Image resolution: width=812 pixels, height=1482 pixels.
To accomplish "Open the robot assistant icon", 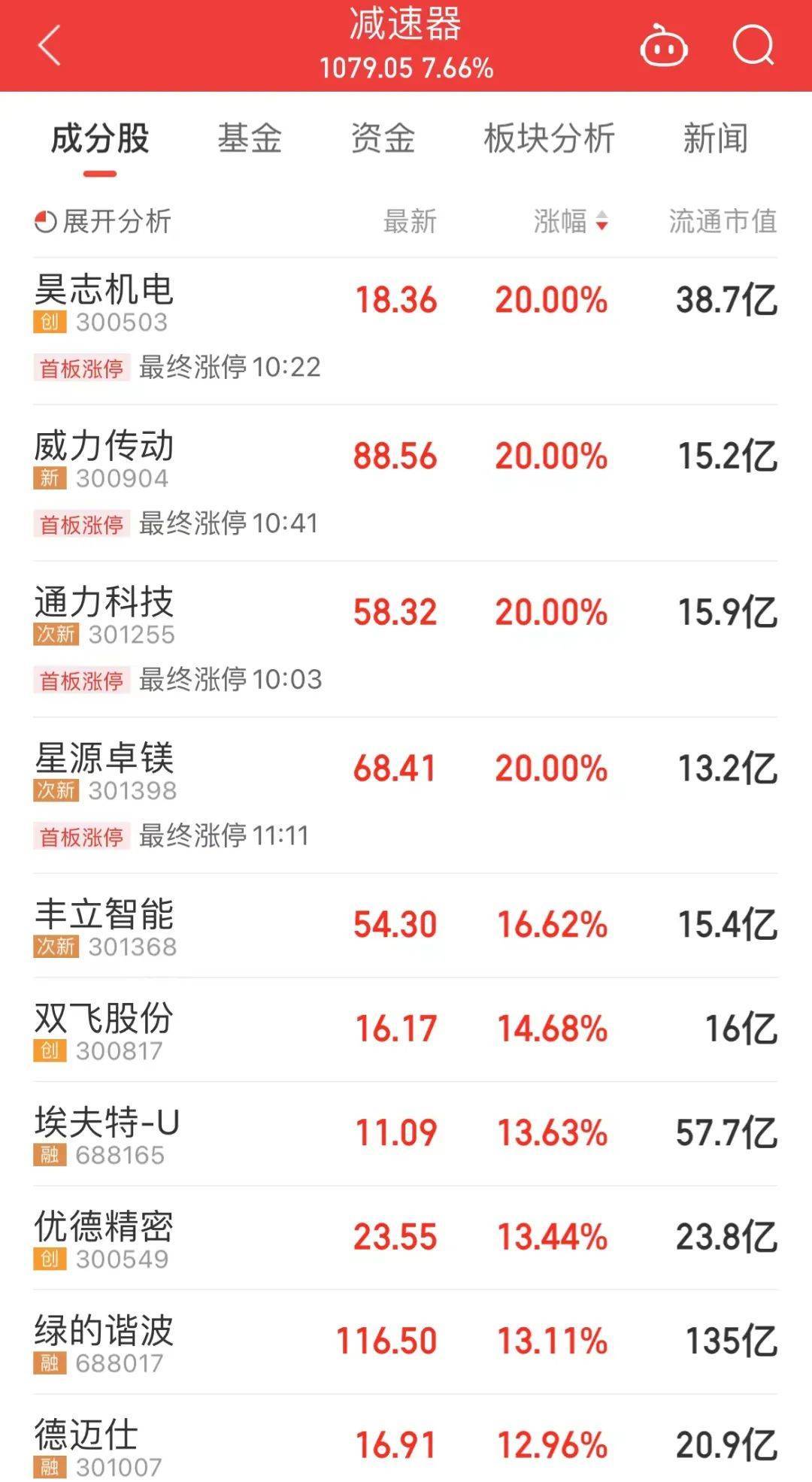I will tap(663, 47).
